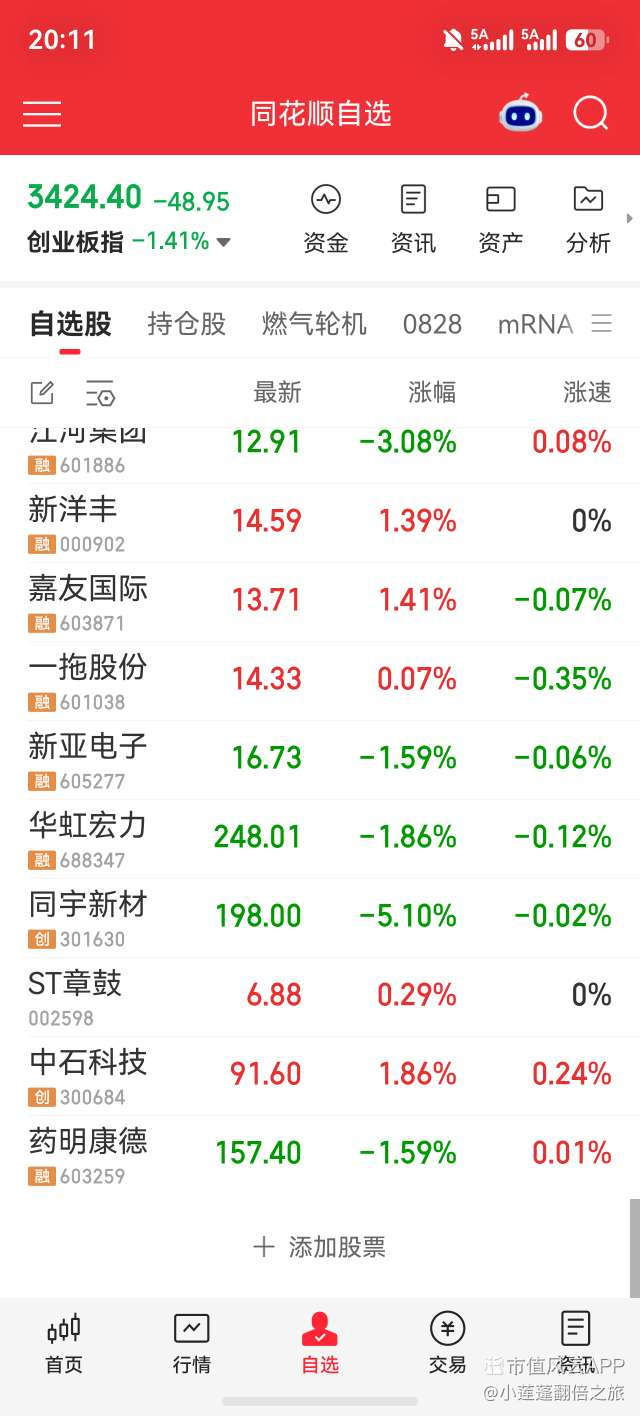The width and height of the screenshot is (640, 1416).
Task: Open the 药明康德 stock row
Action: (x=320, y=1154)
